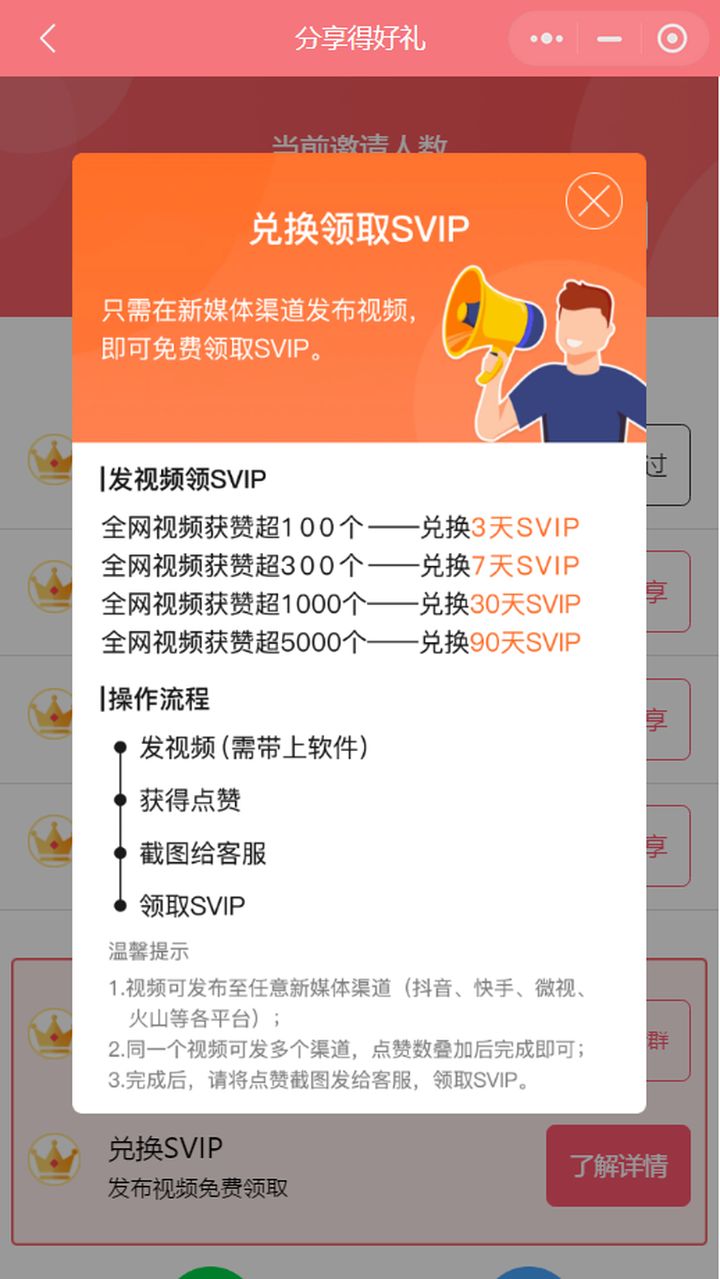Close the 兑换领取SVIP popup

[x=594, y=203]
